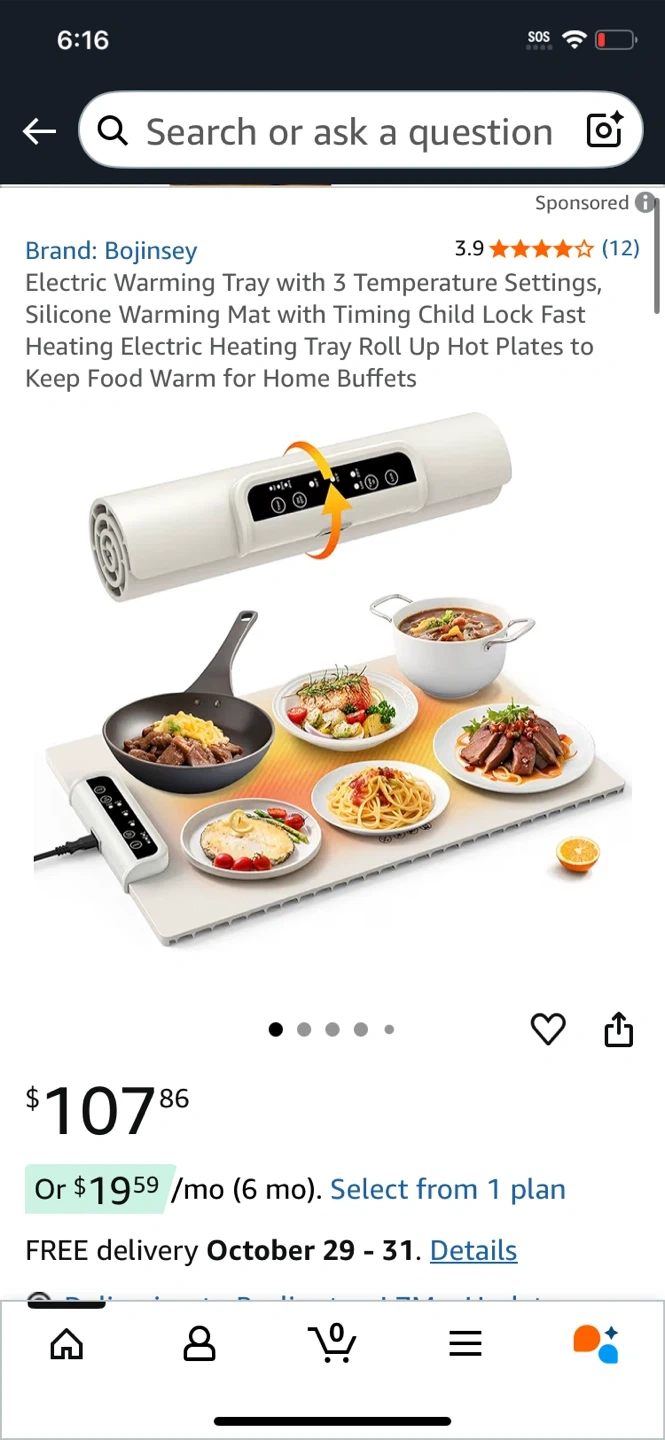This screenshot has height=1440, width=665.
Task: View the 12 customer ratings
Action: pyautogui.click(x=620, y=248)
